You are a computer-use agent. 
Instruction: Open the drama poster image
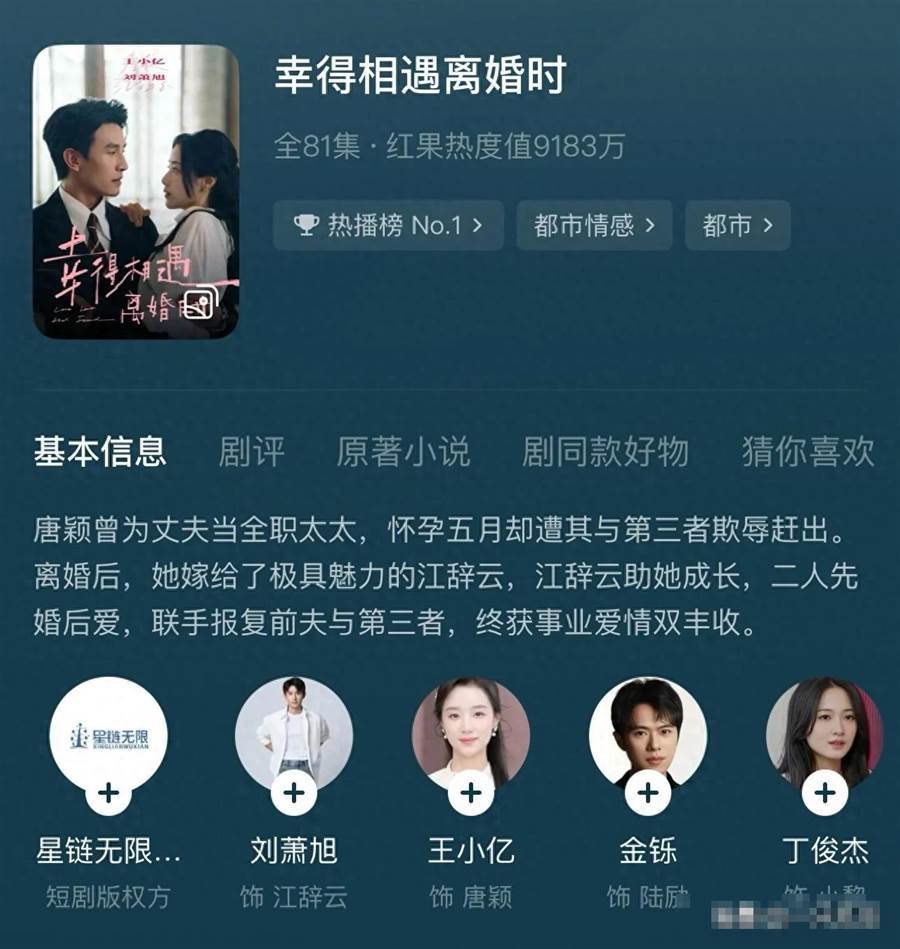[136, 191]
